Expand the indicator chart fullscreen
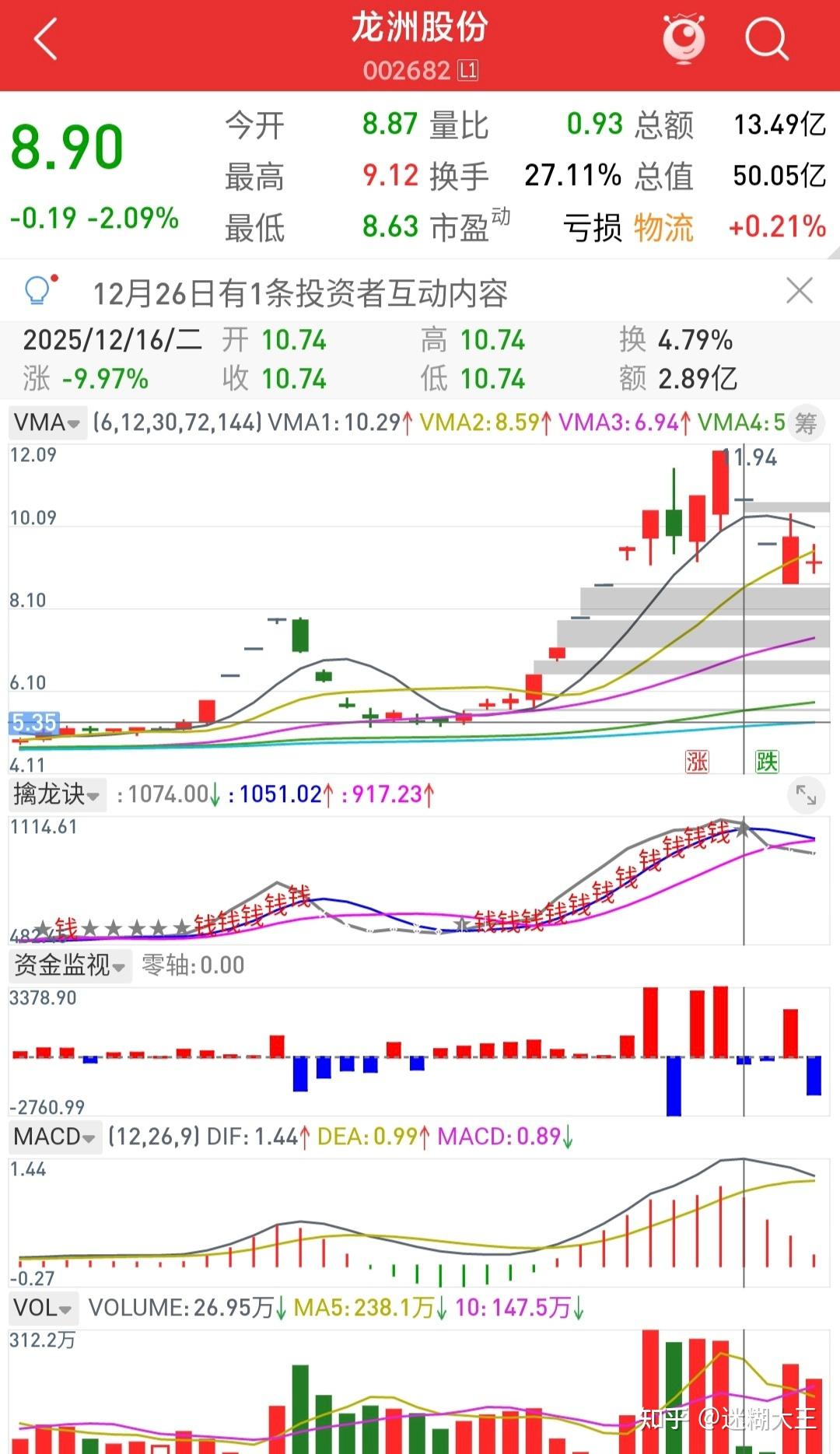 click(x=806, y=794)
